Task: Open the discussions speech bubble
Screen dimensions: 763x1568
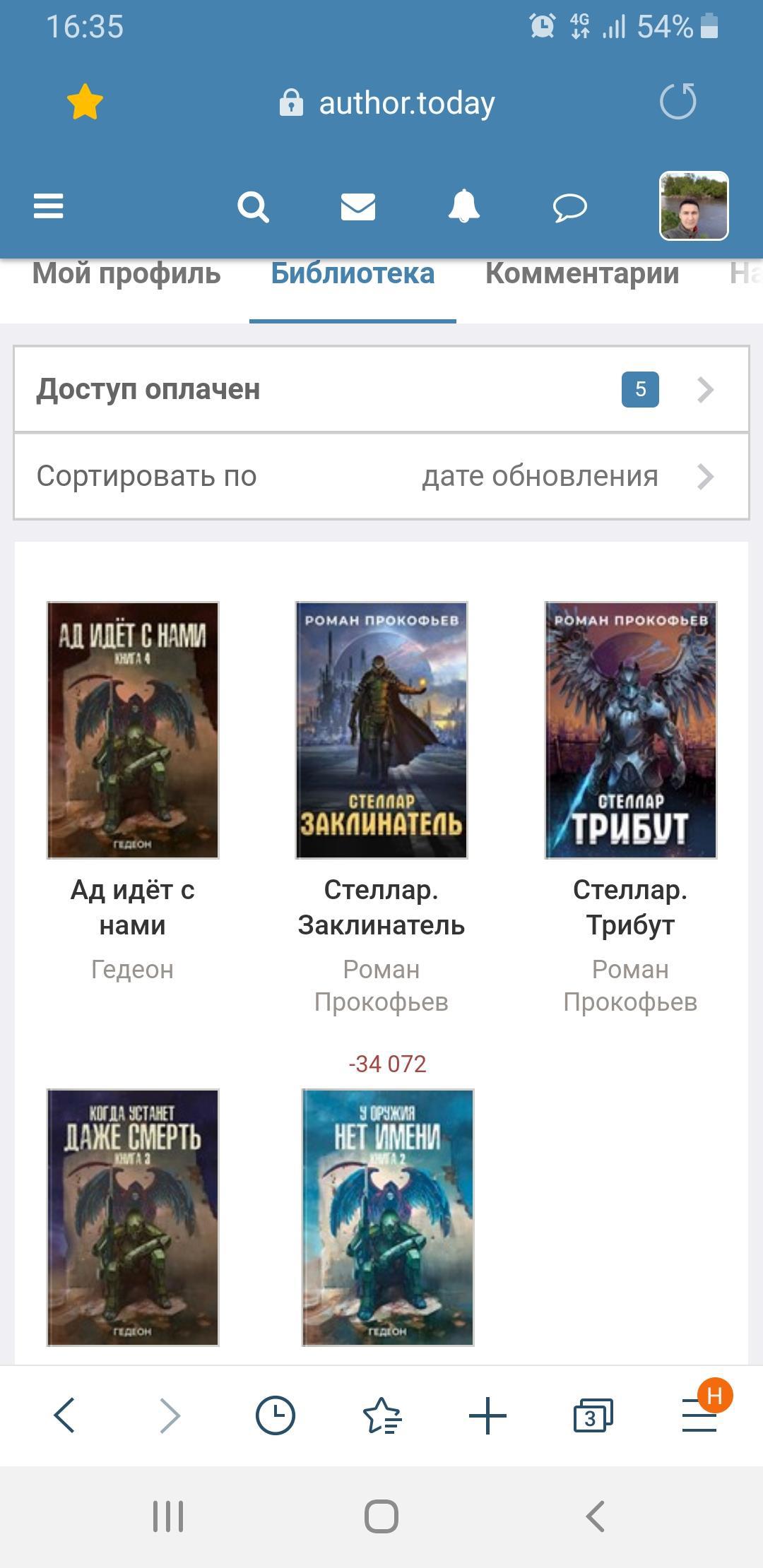Action: tap(569, 208)
